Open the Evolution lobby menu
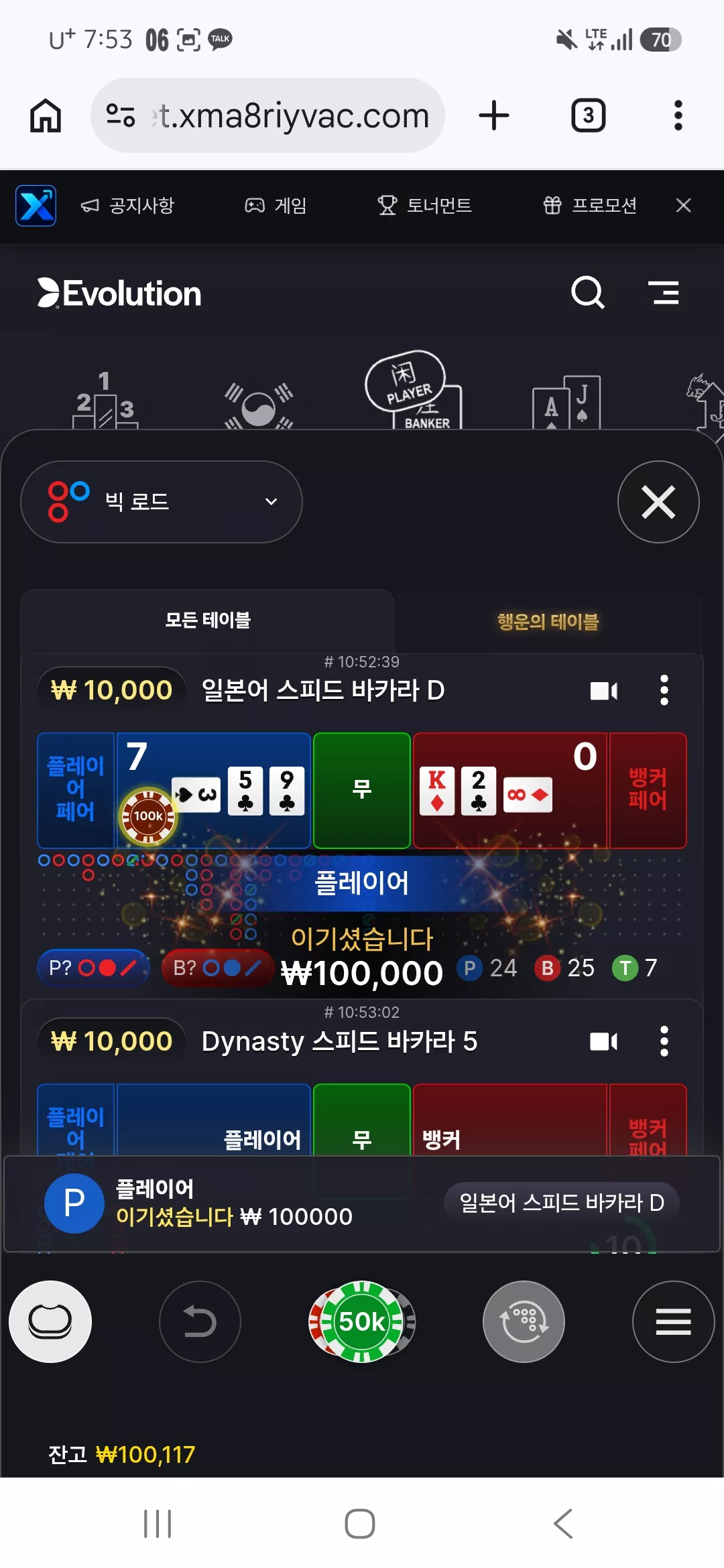The height and width of the screenshot is (1568, 724). (664, 293)
